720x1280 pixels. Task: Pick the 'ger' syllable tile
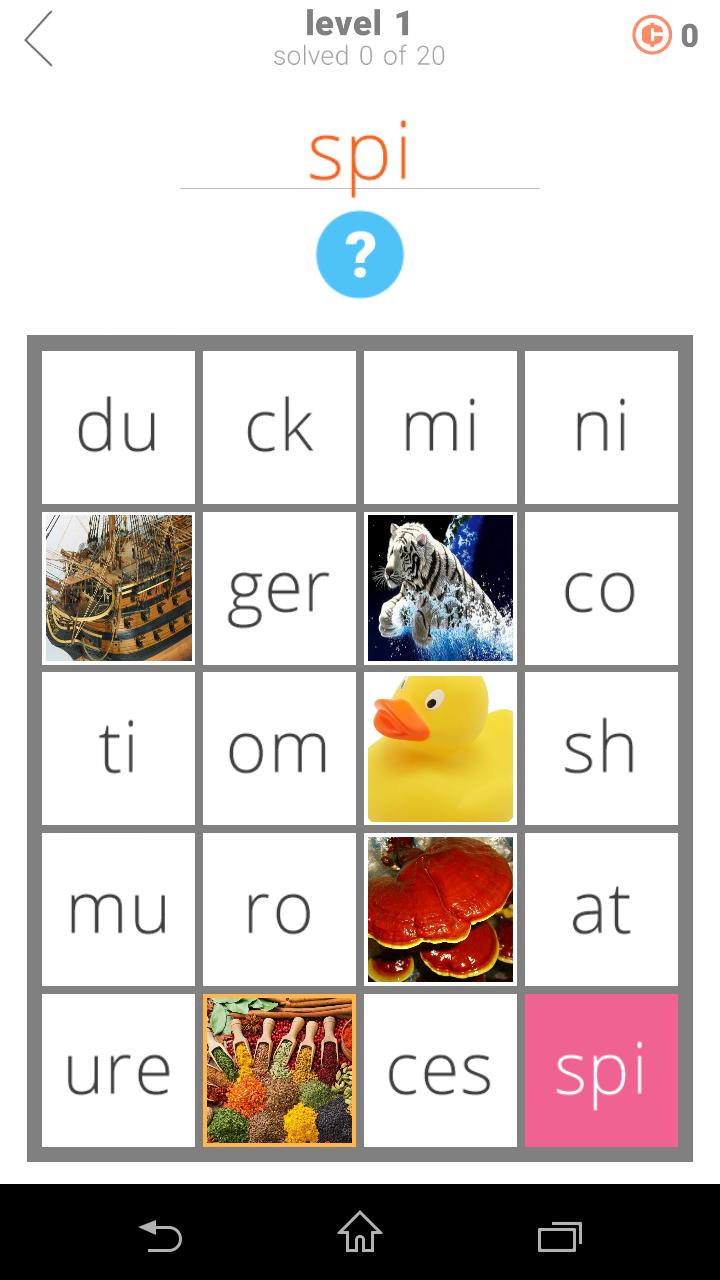pyautogui.click(x=279, y=588)
